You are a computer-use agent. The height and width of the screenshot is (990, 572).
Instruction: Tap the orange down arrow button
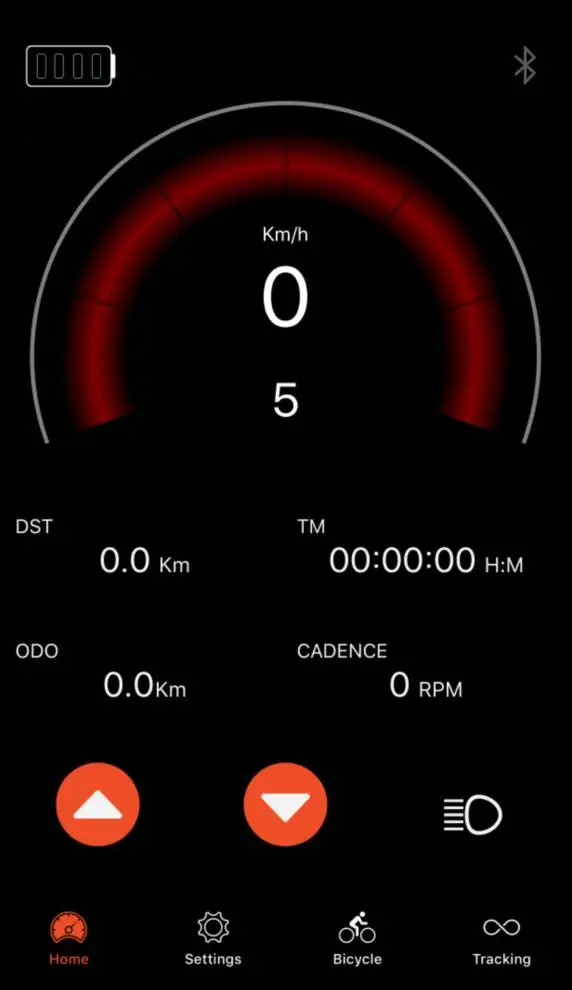(x=285, y=804)
